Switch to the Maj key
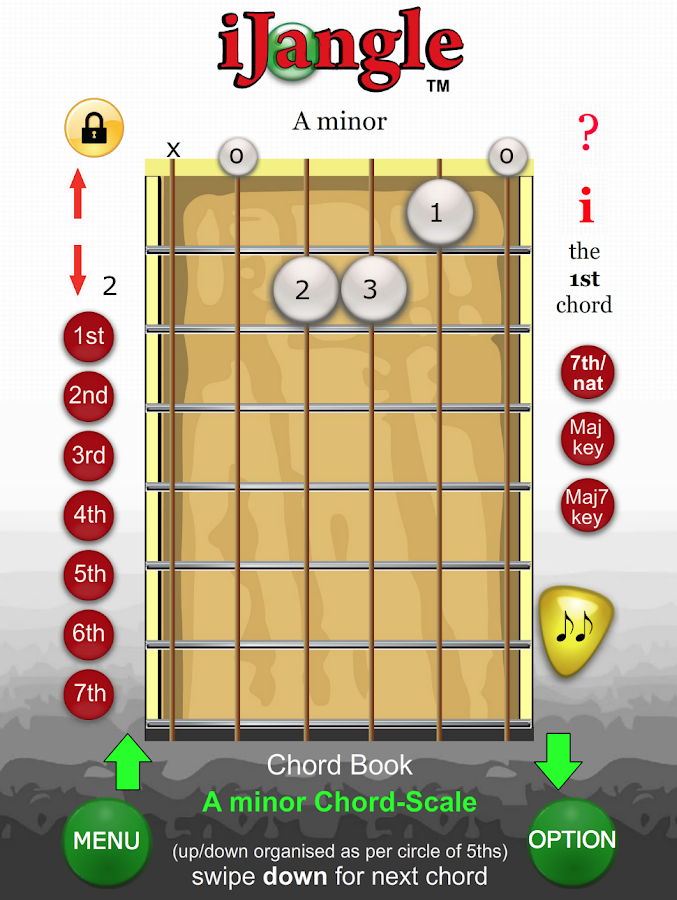 pyautogui.click(x=588, y=438)
